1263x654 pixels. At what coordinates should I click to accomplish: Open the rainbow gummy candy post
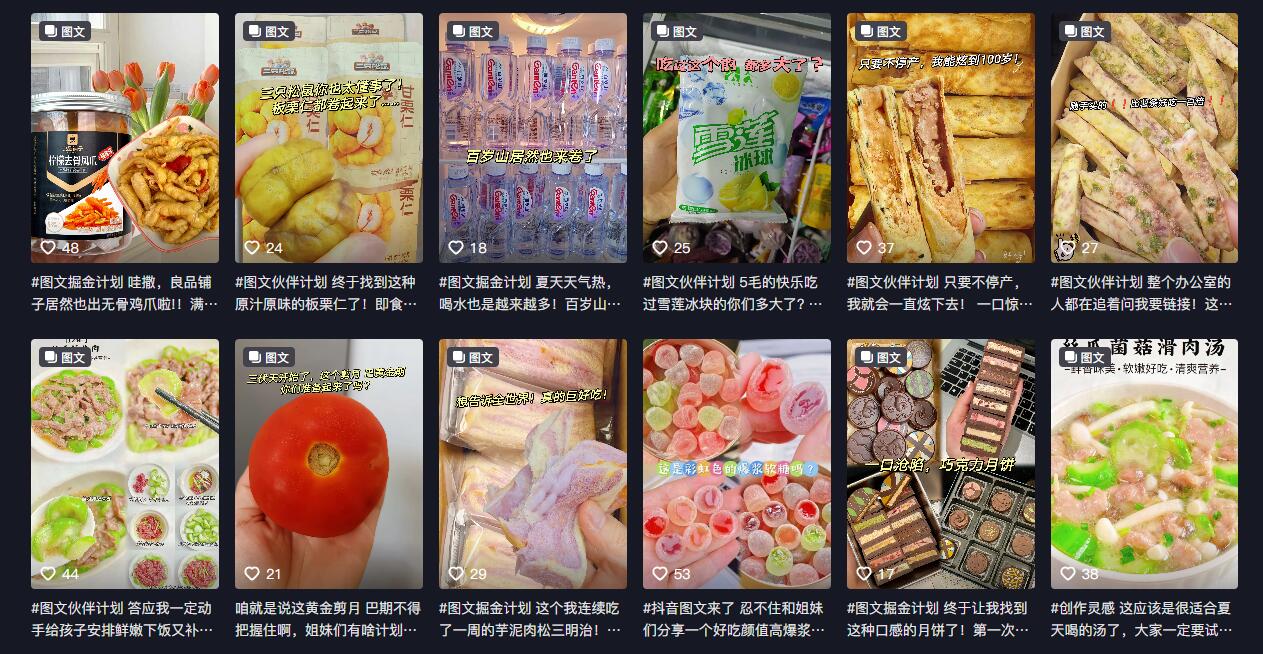737,463
